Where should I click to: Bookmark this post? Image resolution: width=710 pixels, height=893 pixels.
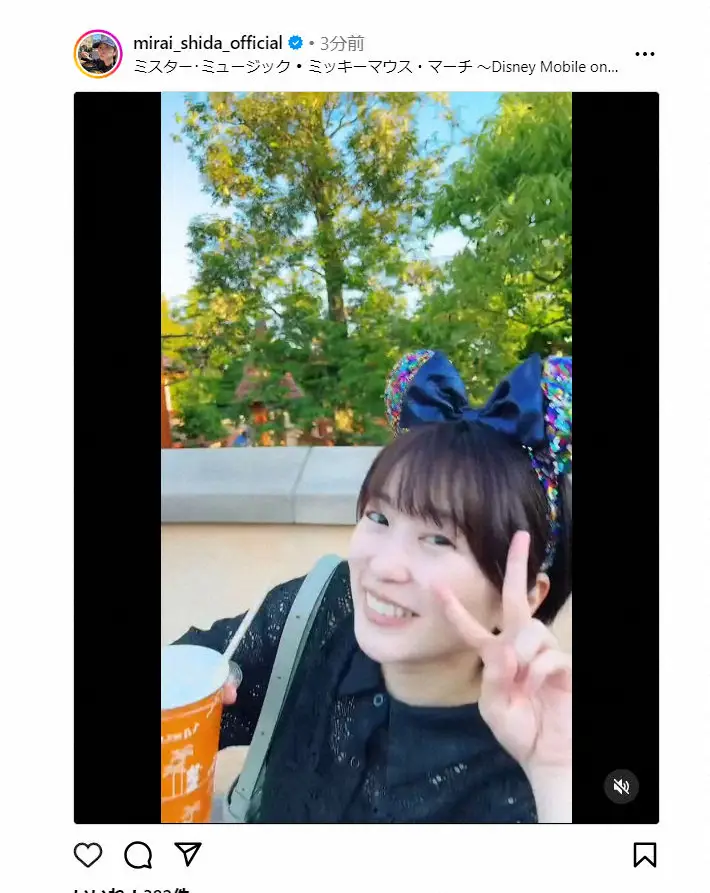point(644,855)
